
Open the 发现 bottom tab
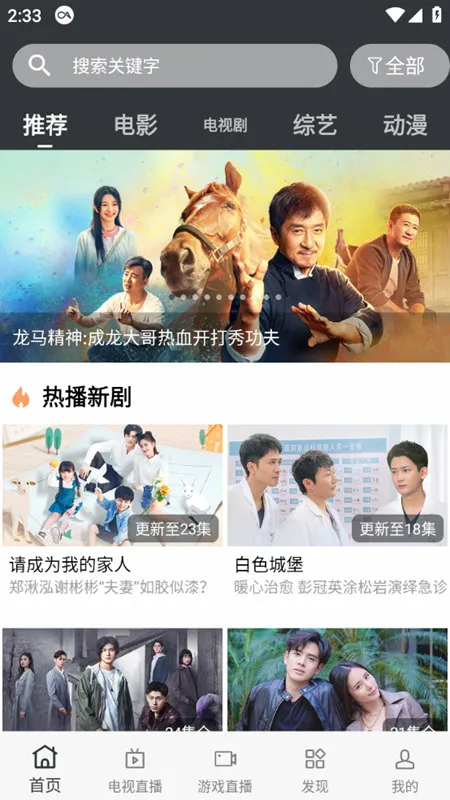click(x=315, y=769)
